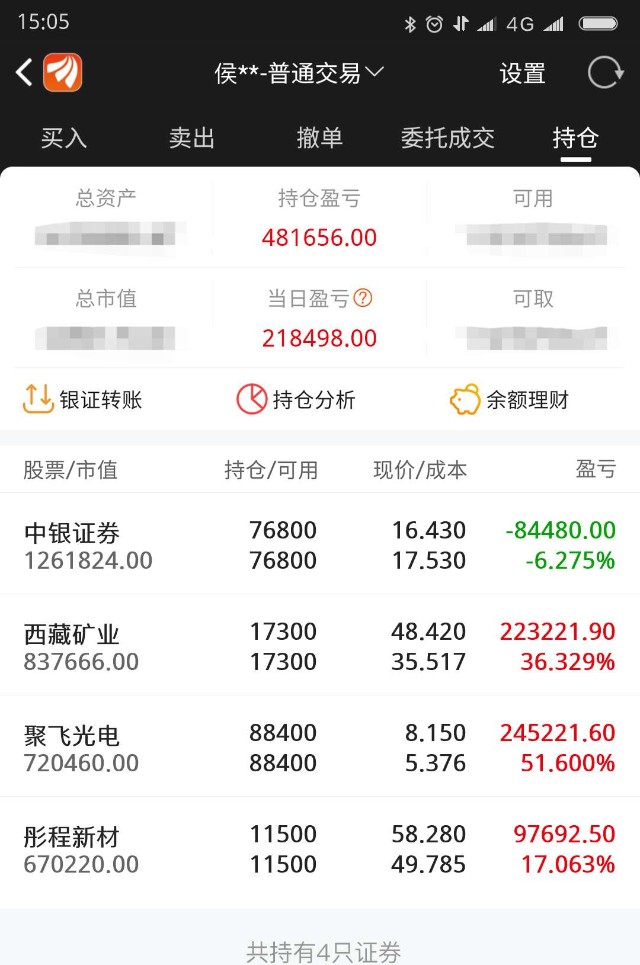Switch to the 买入 tab

click(x=64, y=138)
